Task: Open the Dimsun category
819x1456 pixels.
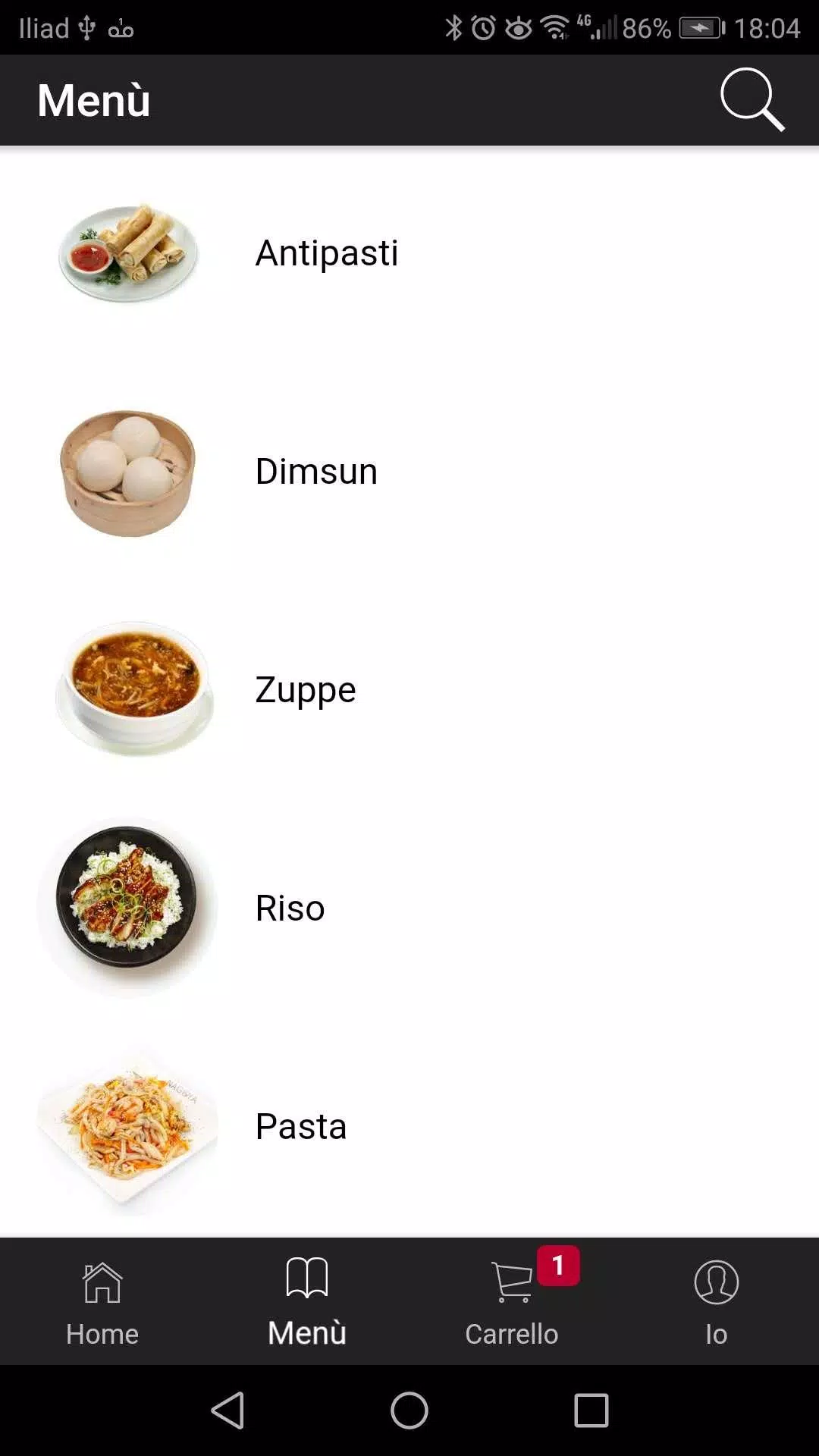Action: pyautogui.click(x=409, y=472)
